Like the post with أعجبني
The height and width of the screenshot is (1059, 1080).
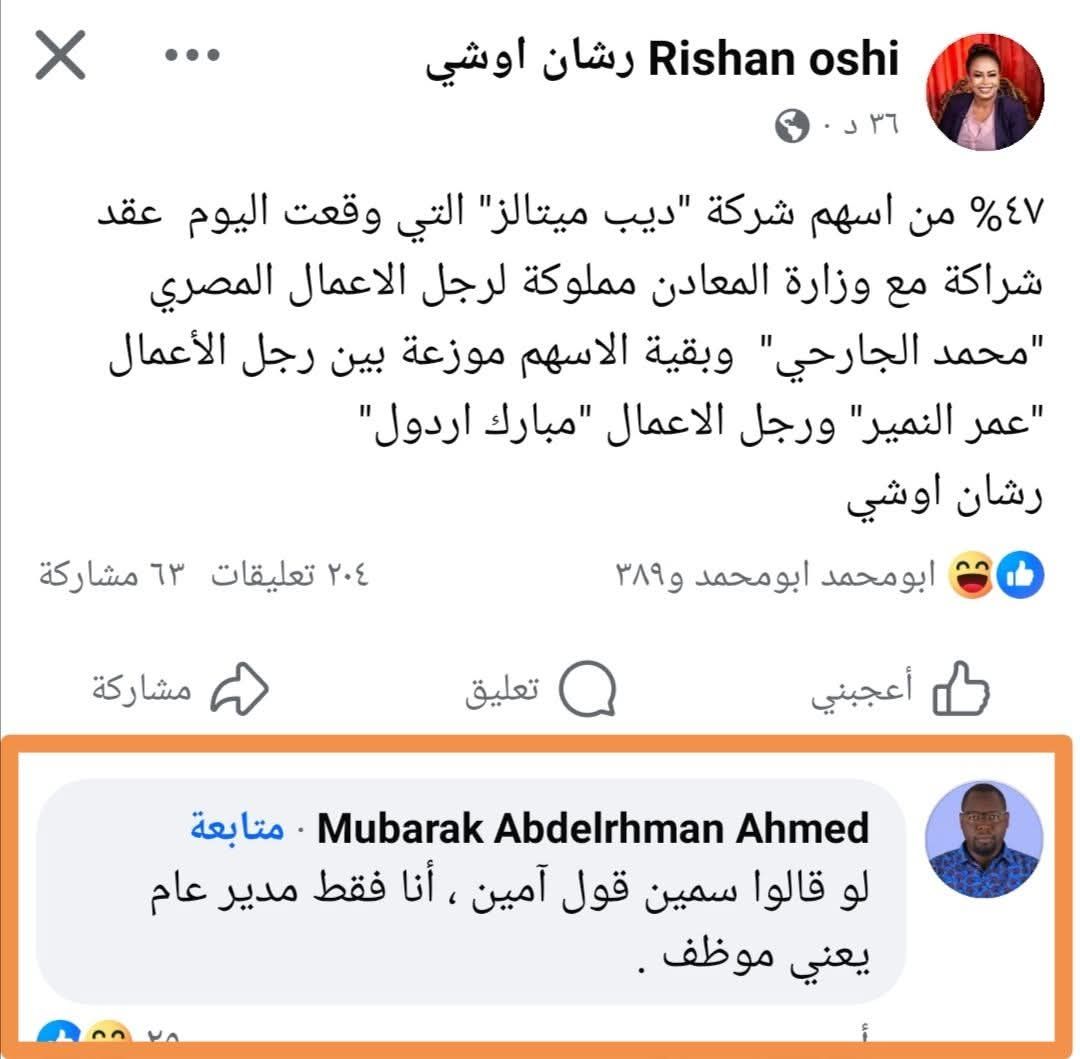click(900, 689)
